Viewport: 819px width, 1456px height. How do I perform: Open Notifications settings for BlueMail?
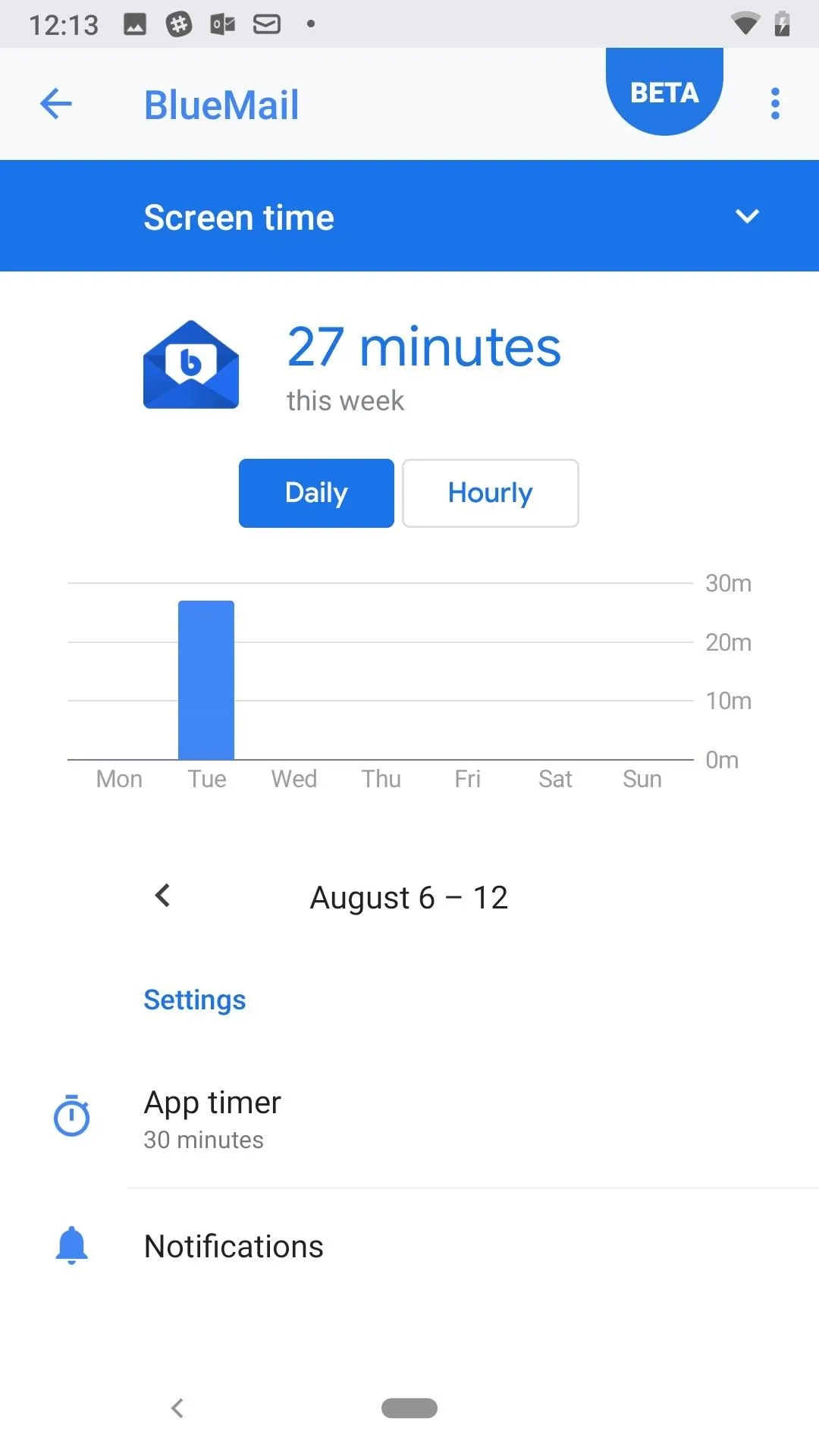(x=409, y=1247)
